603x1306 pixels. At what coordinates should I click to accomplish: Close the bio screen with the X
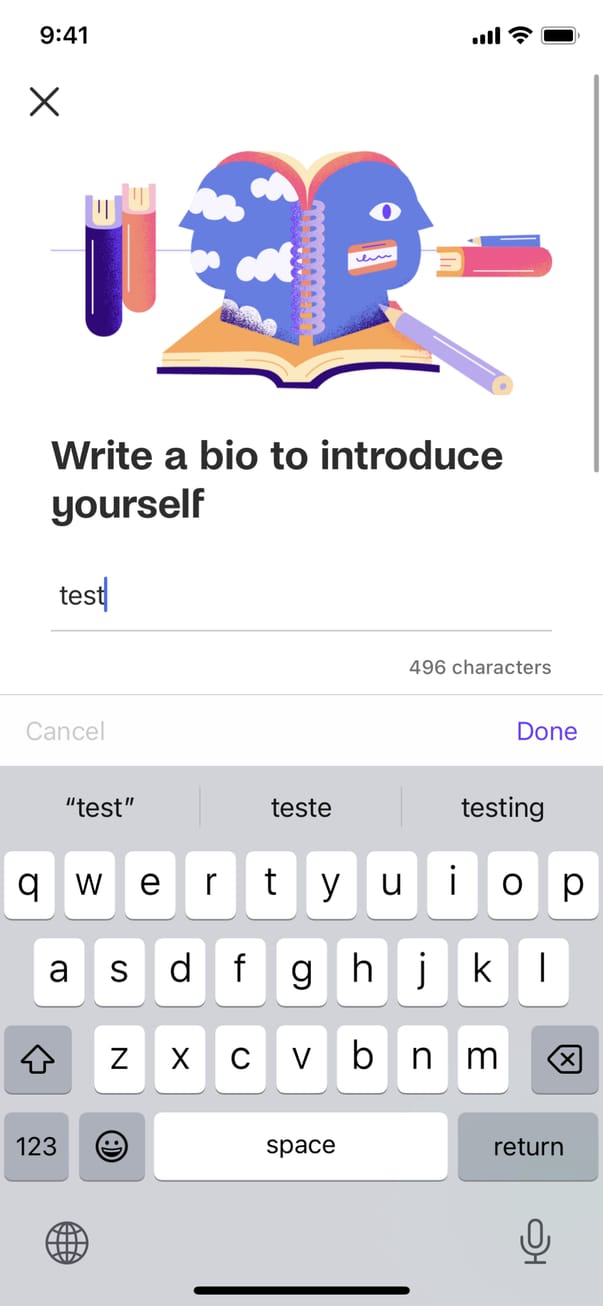pos(44,101)
